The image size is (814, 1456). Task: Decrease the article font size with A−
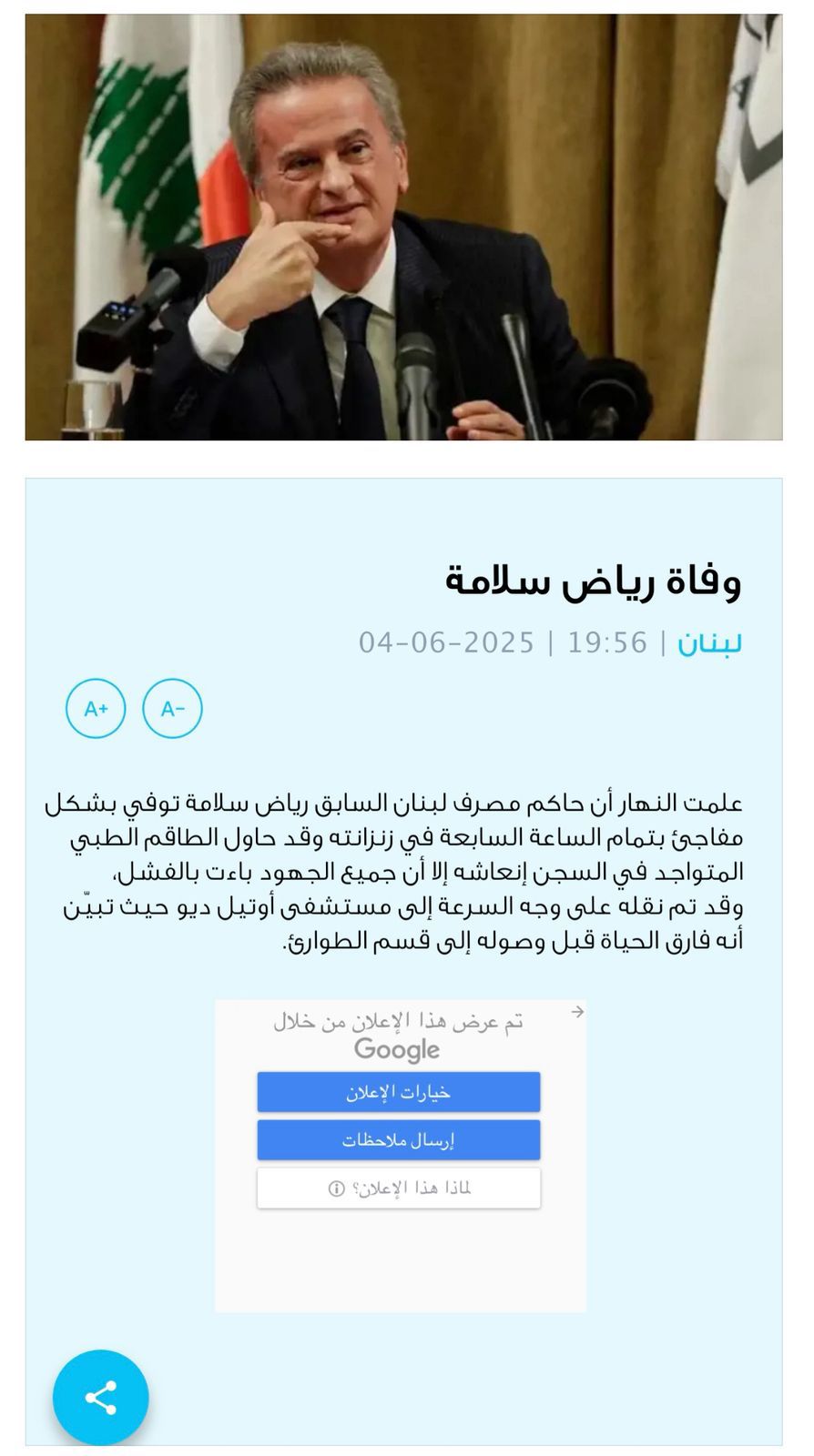pos(172,708)
